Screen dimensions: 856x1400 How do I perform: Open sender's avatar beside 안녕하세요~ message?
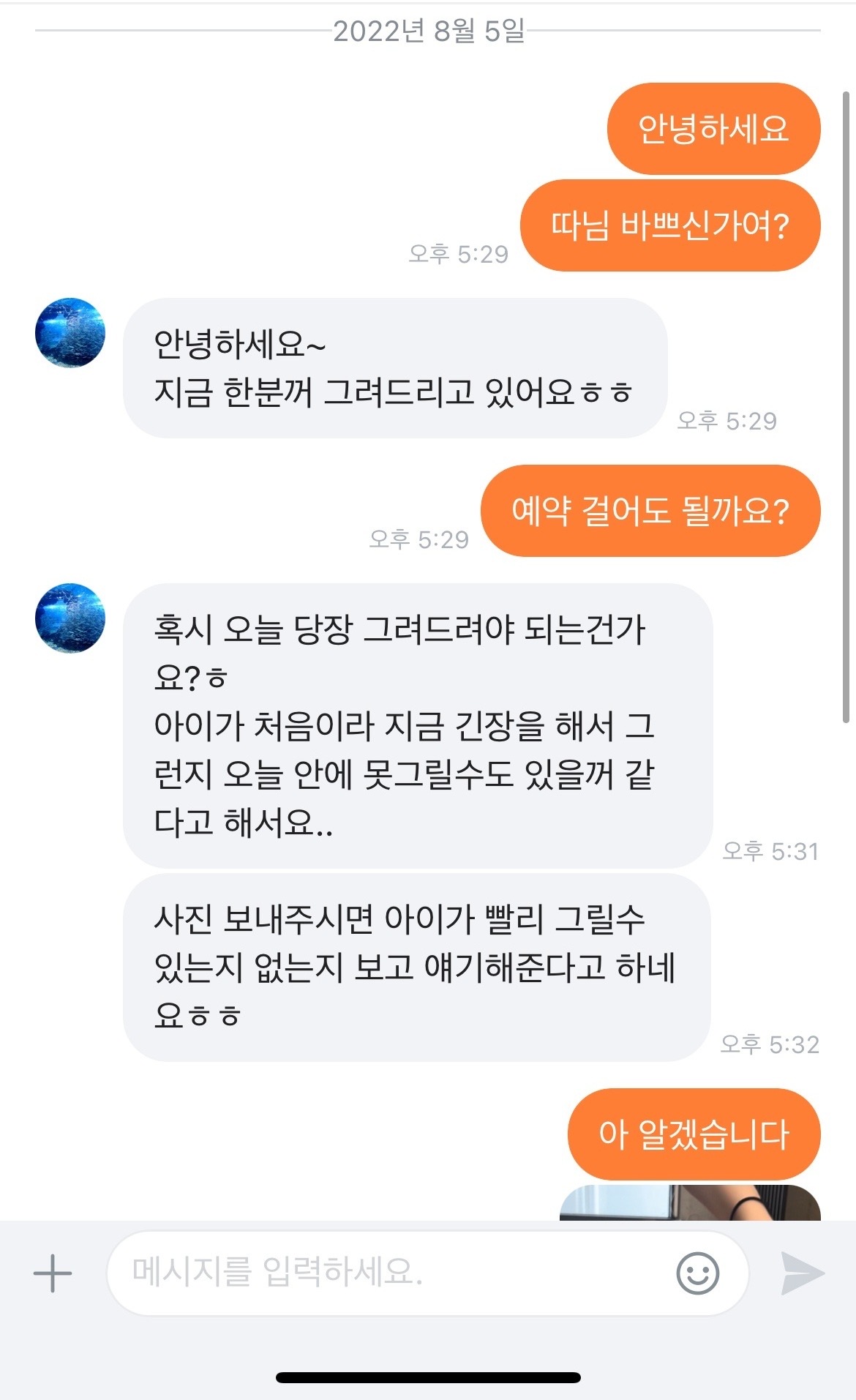(70, 332)
